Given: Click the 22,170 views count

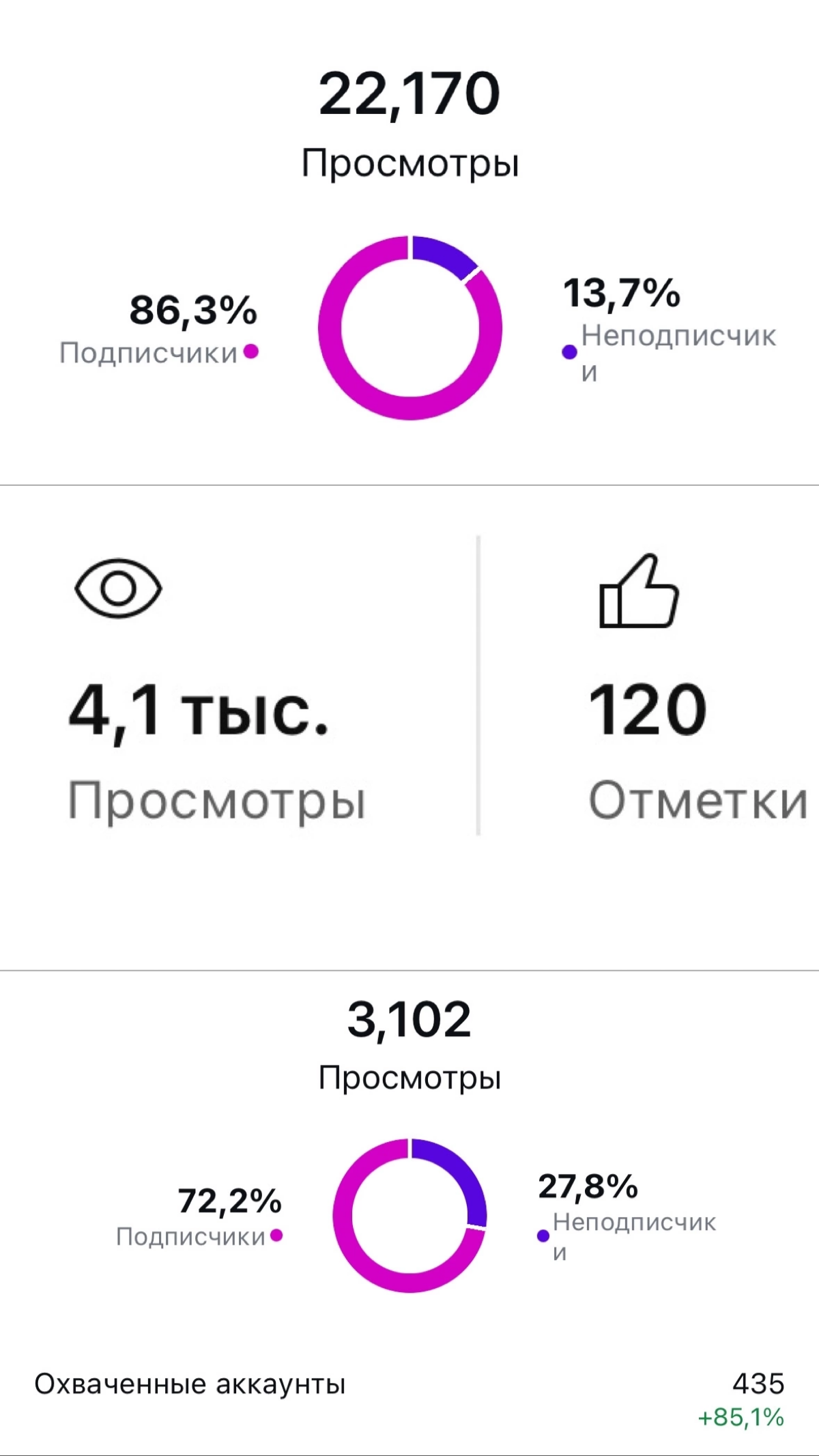Looking at the screenshot, I should click(x=409, y=94).
